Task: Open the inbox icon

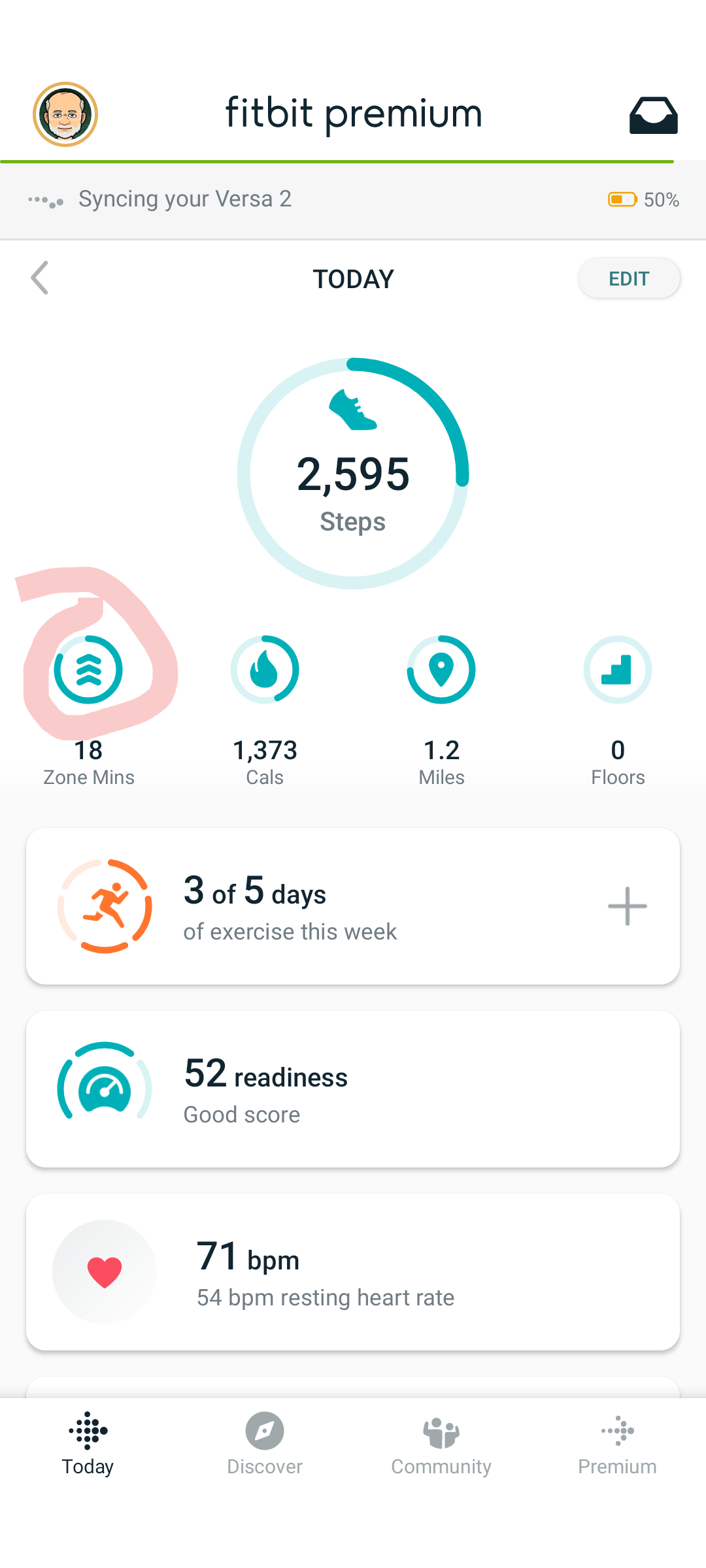Action: click(653, 116)
